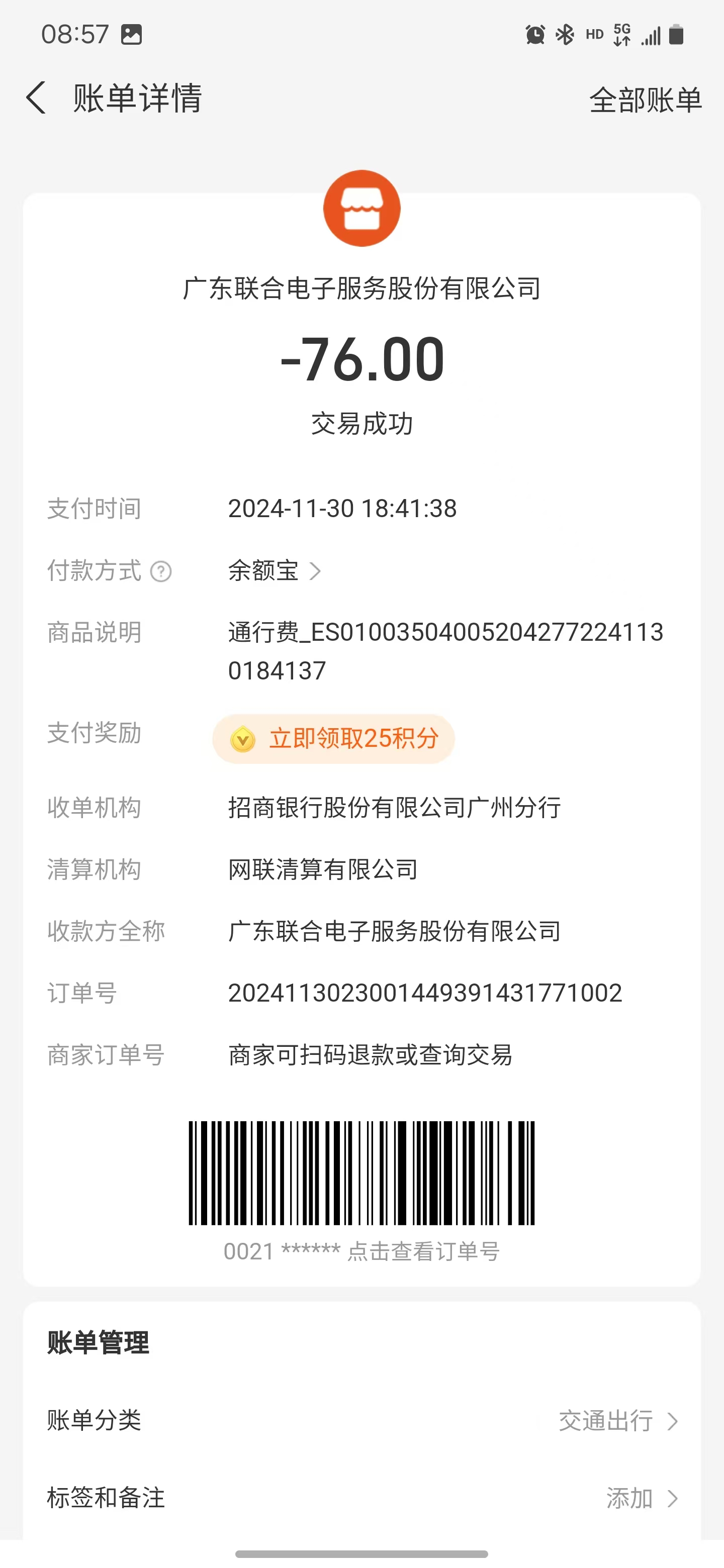Viewport: 724px width, 1568px height.
Task: Claim the 立即领取25积分 reward
Action: click(334, 739)
